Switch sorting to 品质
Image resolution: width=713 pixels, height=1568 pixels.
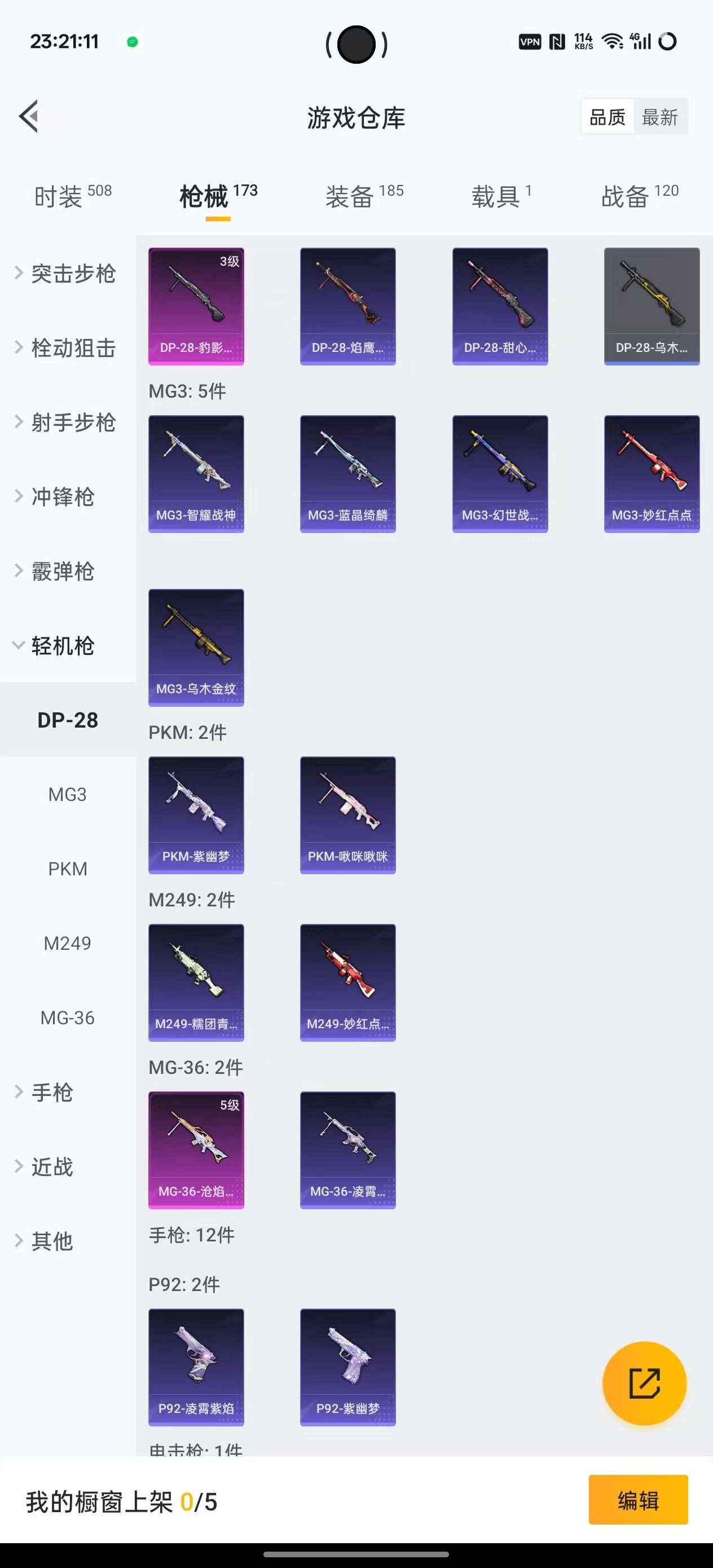[x=606, y=117]
